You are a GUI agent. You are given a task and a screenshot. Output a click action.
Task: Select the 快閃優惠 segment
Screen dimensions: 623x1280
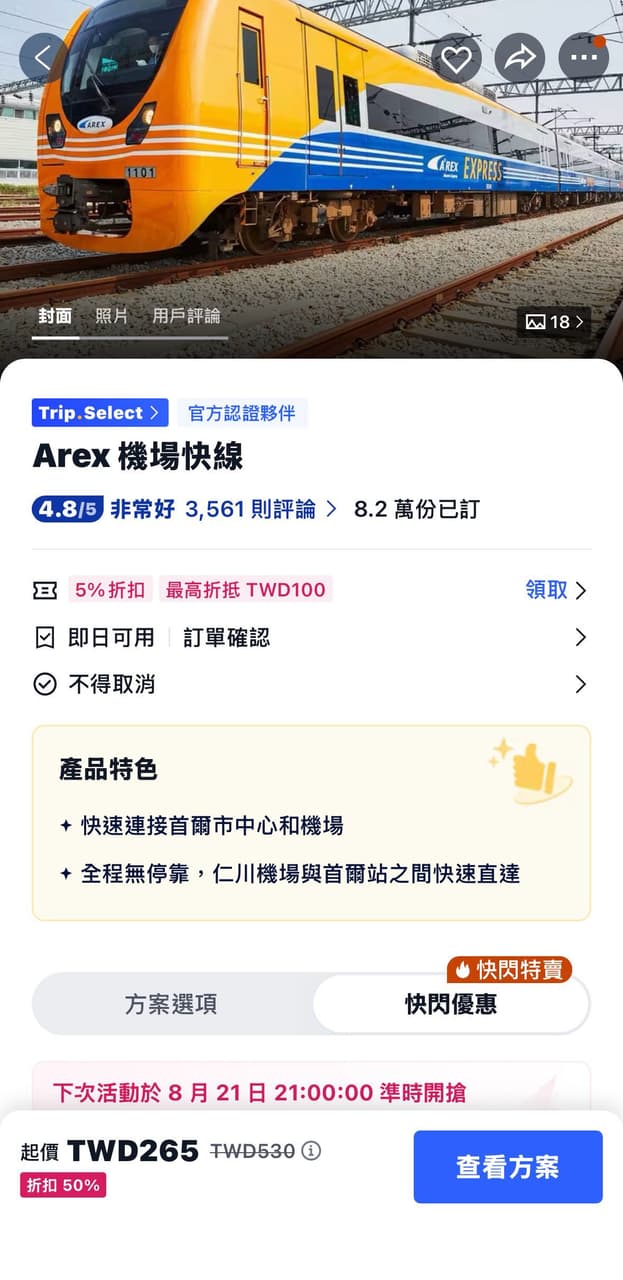click(x=451, y=1004)
